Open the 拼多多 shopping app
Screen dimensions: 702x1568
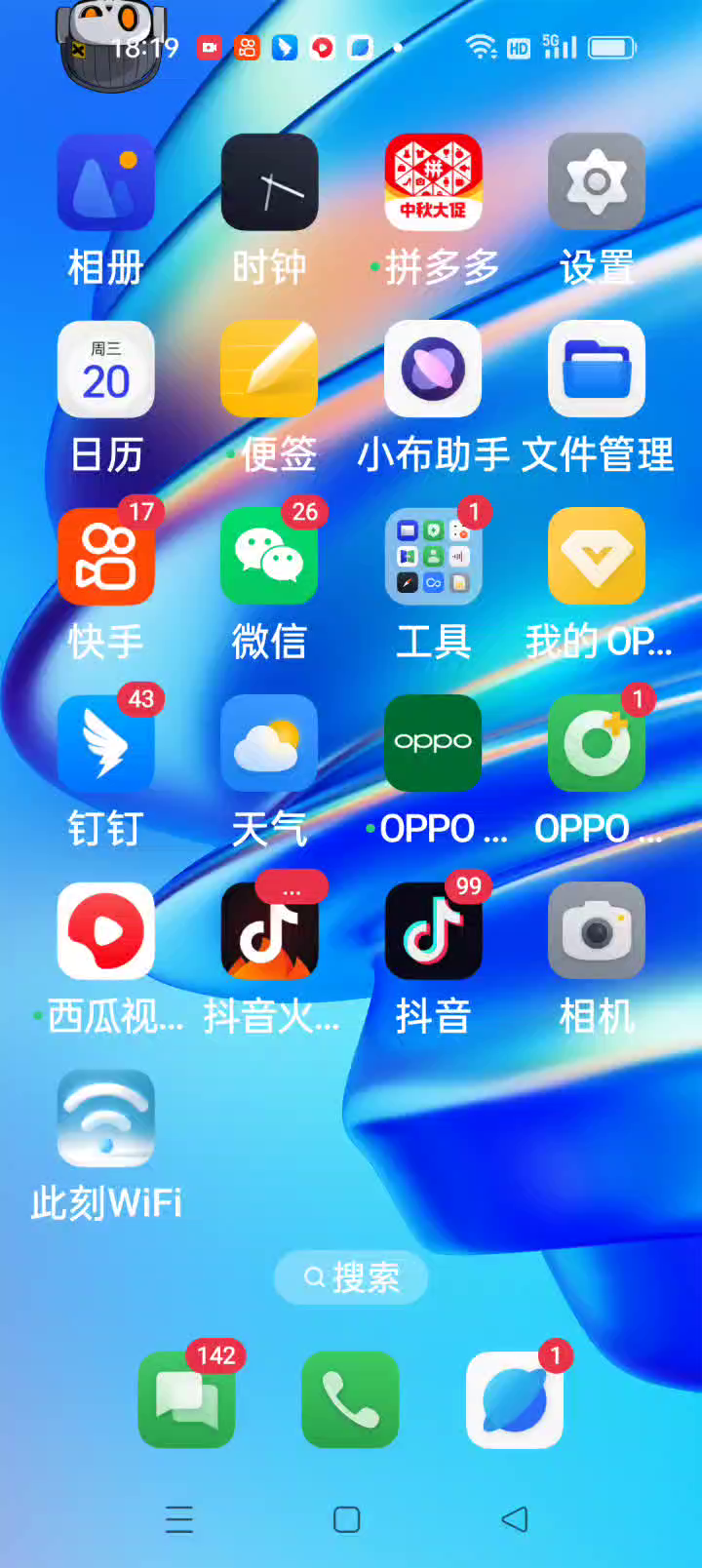tap(433, 182)
